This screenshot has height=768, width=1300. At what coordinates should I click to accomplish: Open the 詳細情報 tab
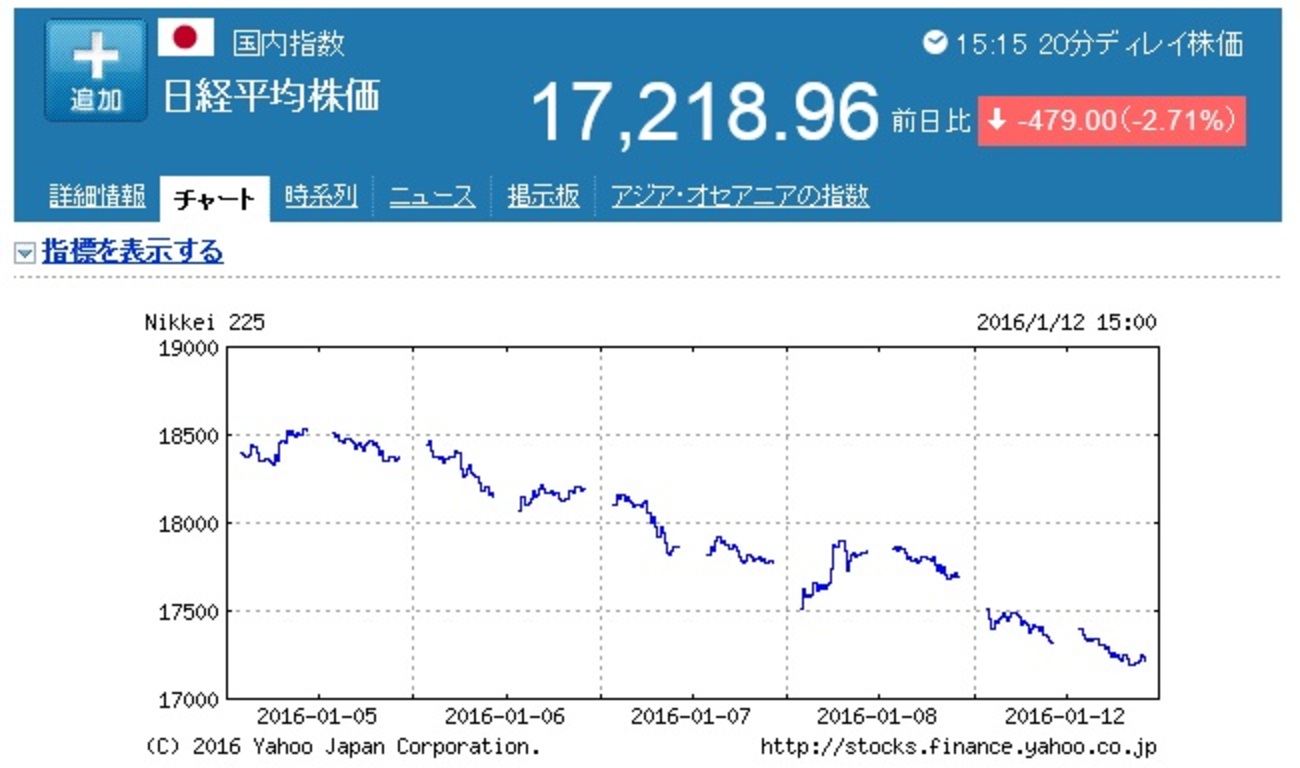click(x=97, y=196)
